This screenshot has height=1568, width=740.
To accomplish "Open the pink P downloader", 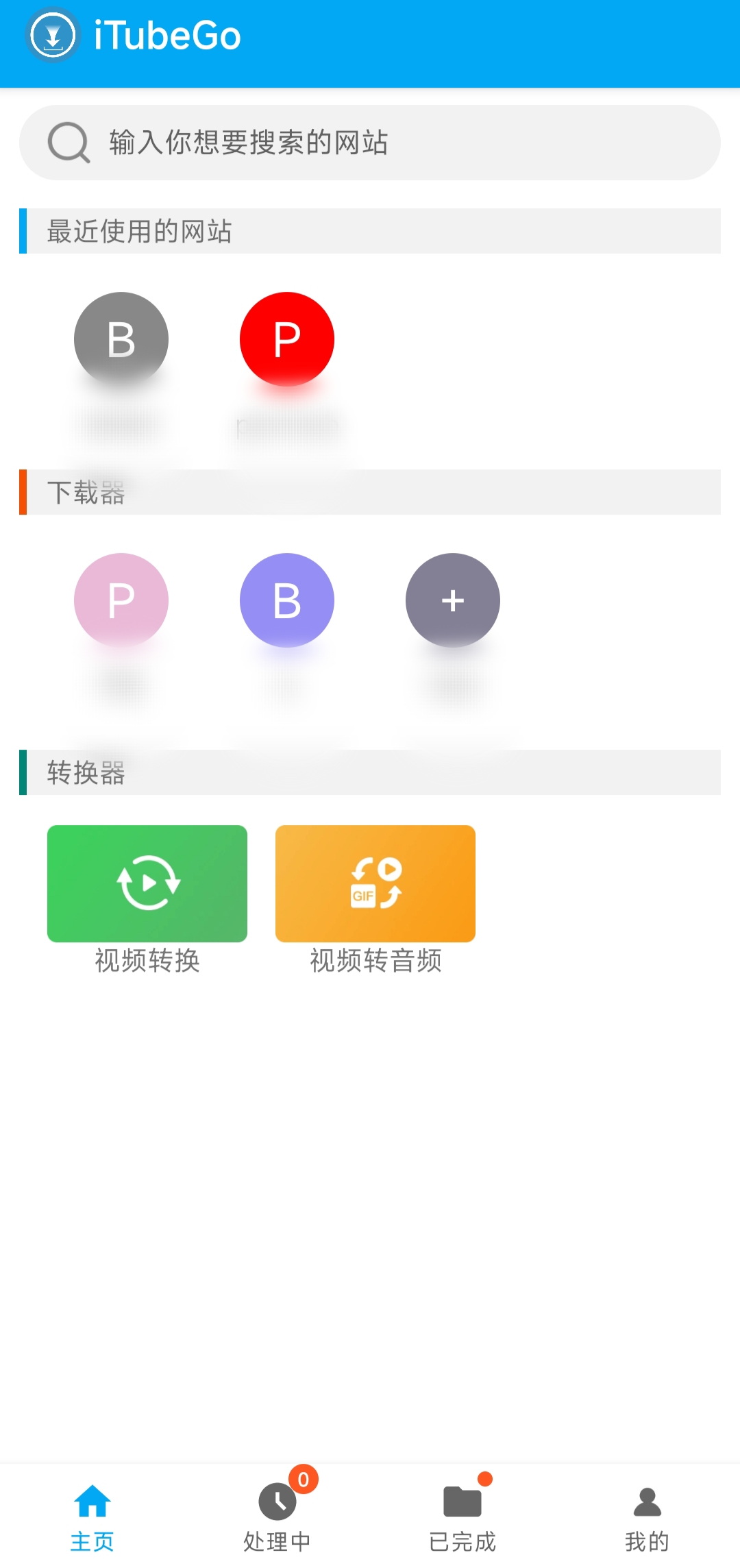I will (121, 600).
